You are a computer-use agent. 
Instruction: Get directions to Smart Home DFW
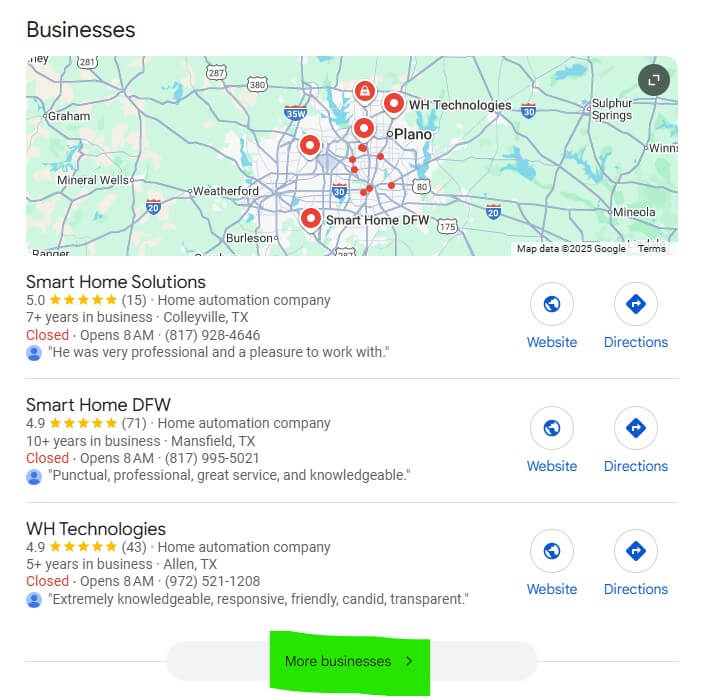coord(635,429)
